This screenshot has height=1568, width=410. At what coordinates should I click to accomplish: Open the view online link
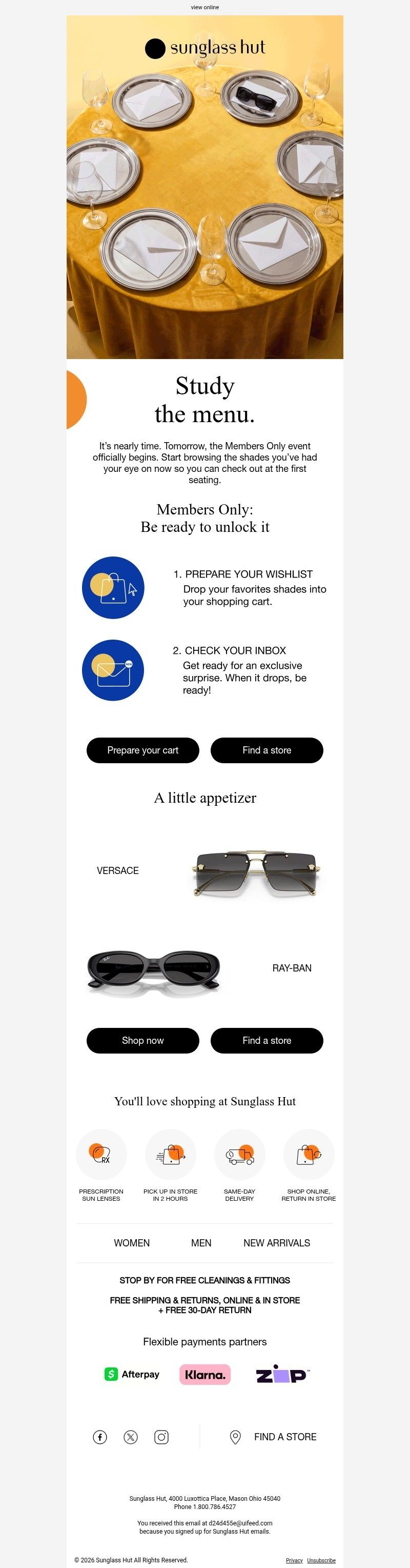pyautogui.click(x=204, y=7)
